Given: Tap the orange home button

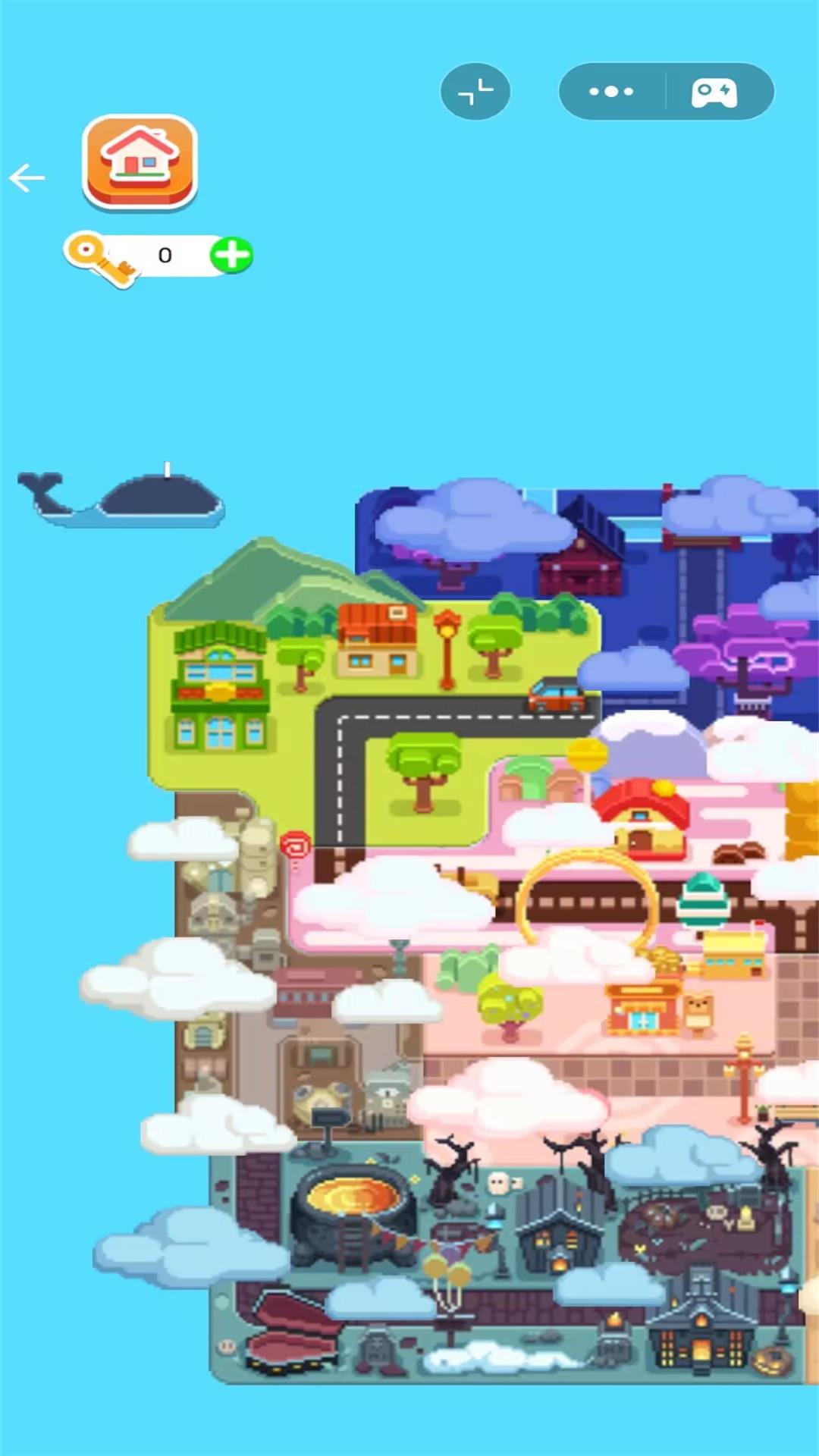Looking at the screenshot, I should [140, 162].
